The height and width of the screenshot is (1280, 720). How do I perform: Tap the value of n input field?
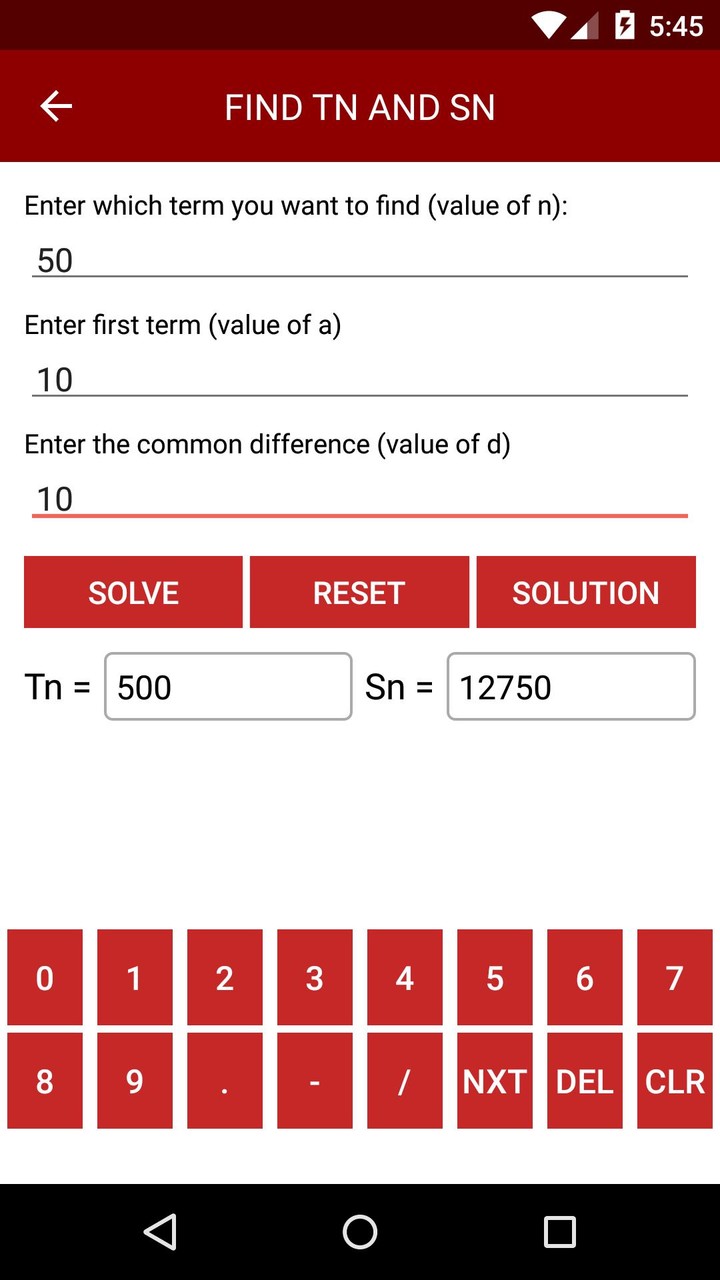(360, 260)
